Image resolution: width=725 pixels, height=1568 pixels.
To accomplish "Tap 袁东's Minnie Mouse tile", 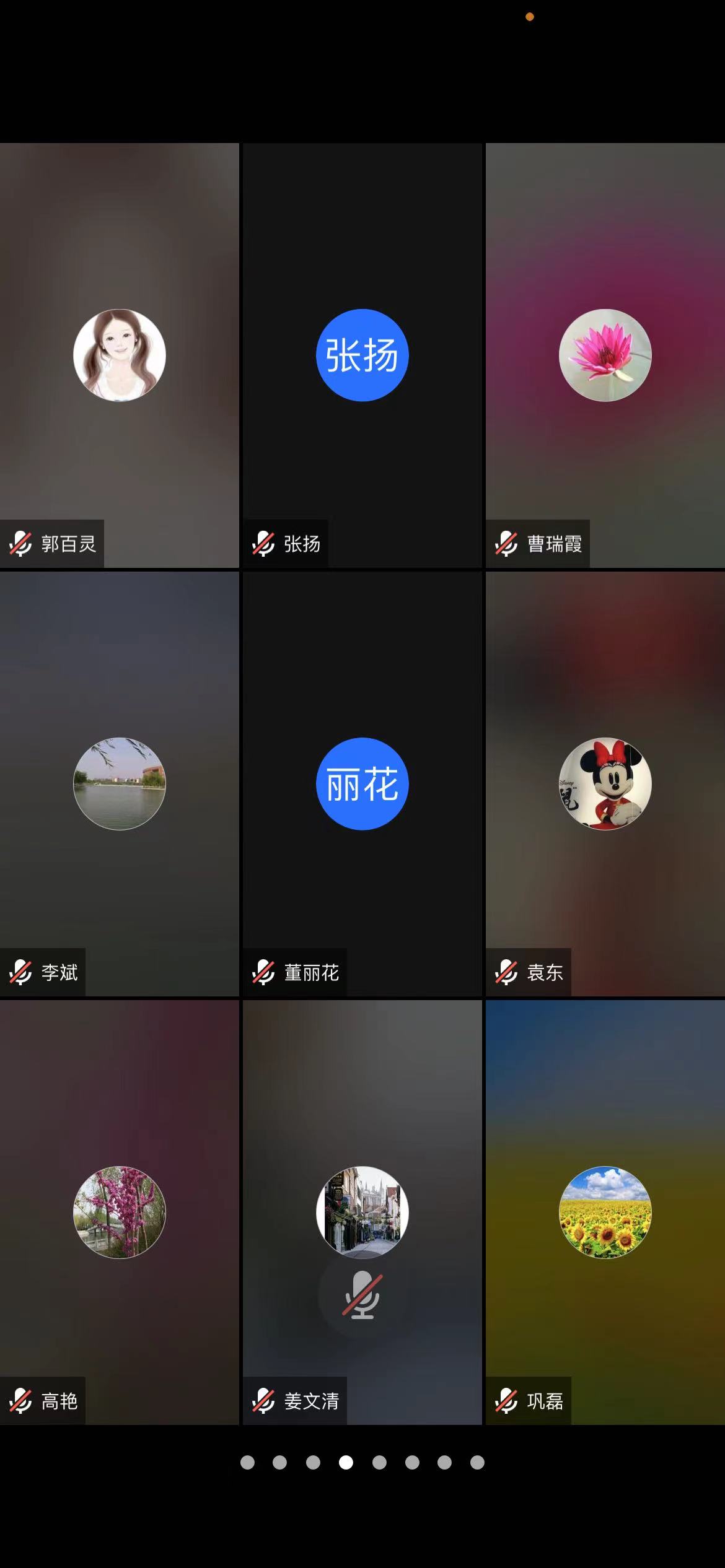I will point(605,783).
